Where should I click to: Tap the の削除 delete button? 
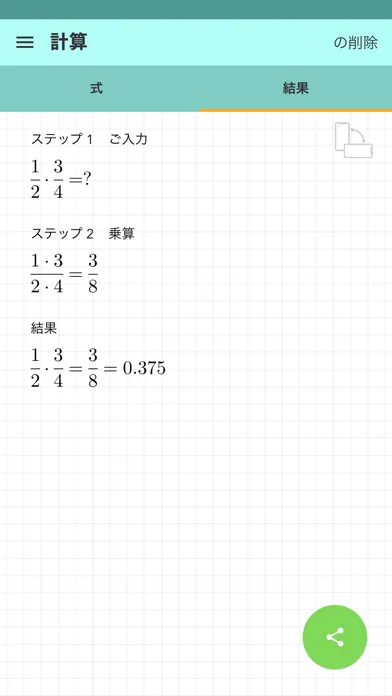click(x=356, y=43)
